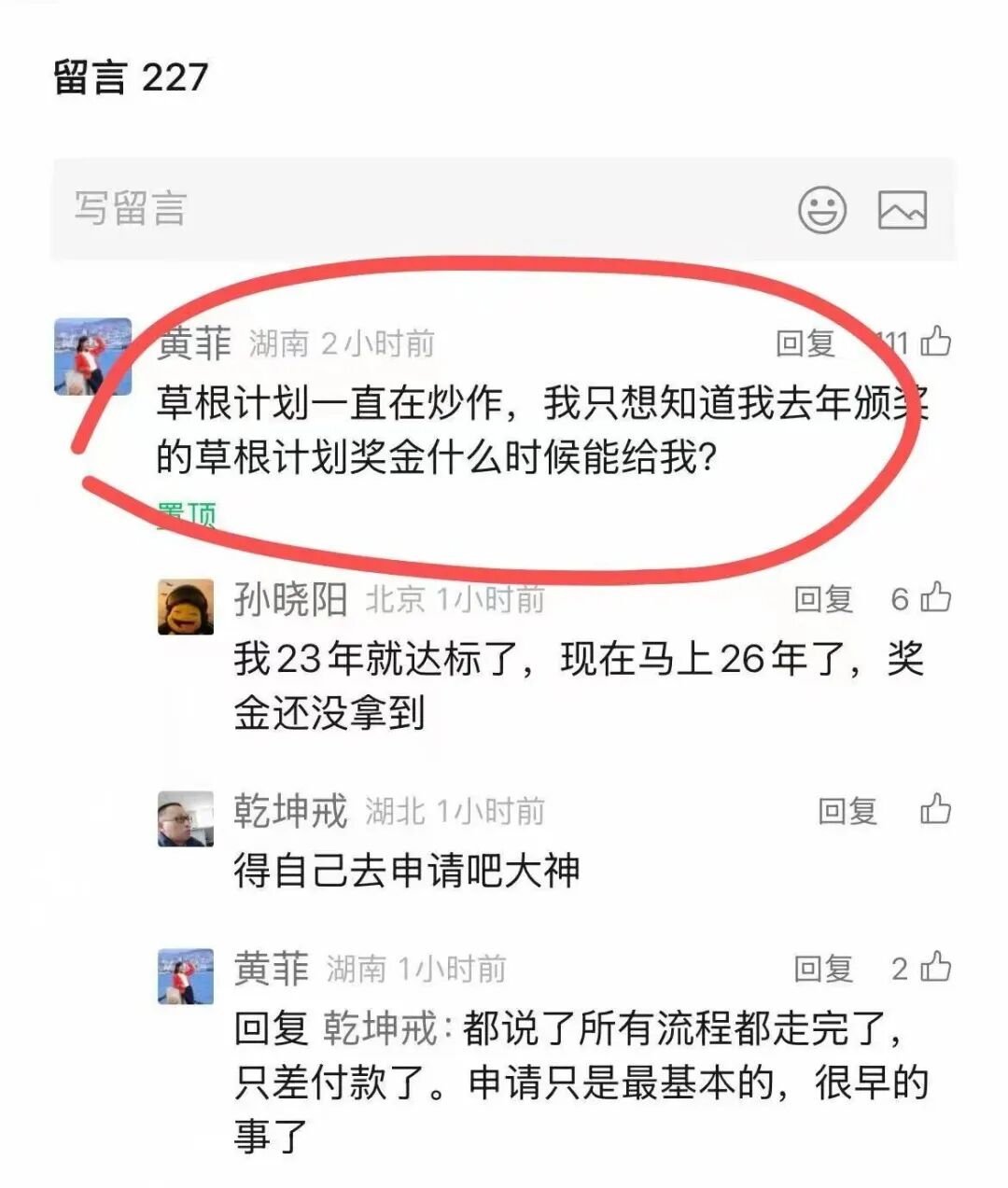Like 乾坤戒's comment 得自己去申请吧大神
This screenshot has height=1188, width=1008.
pos(935,810)
